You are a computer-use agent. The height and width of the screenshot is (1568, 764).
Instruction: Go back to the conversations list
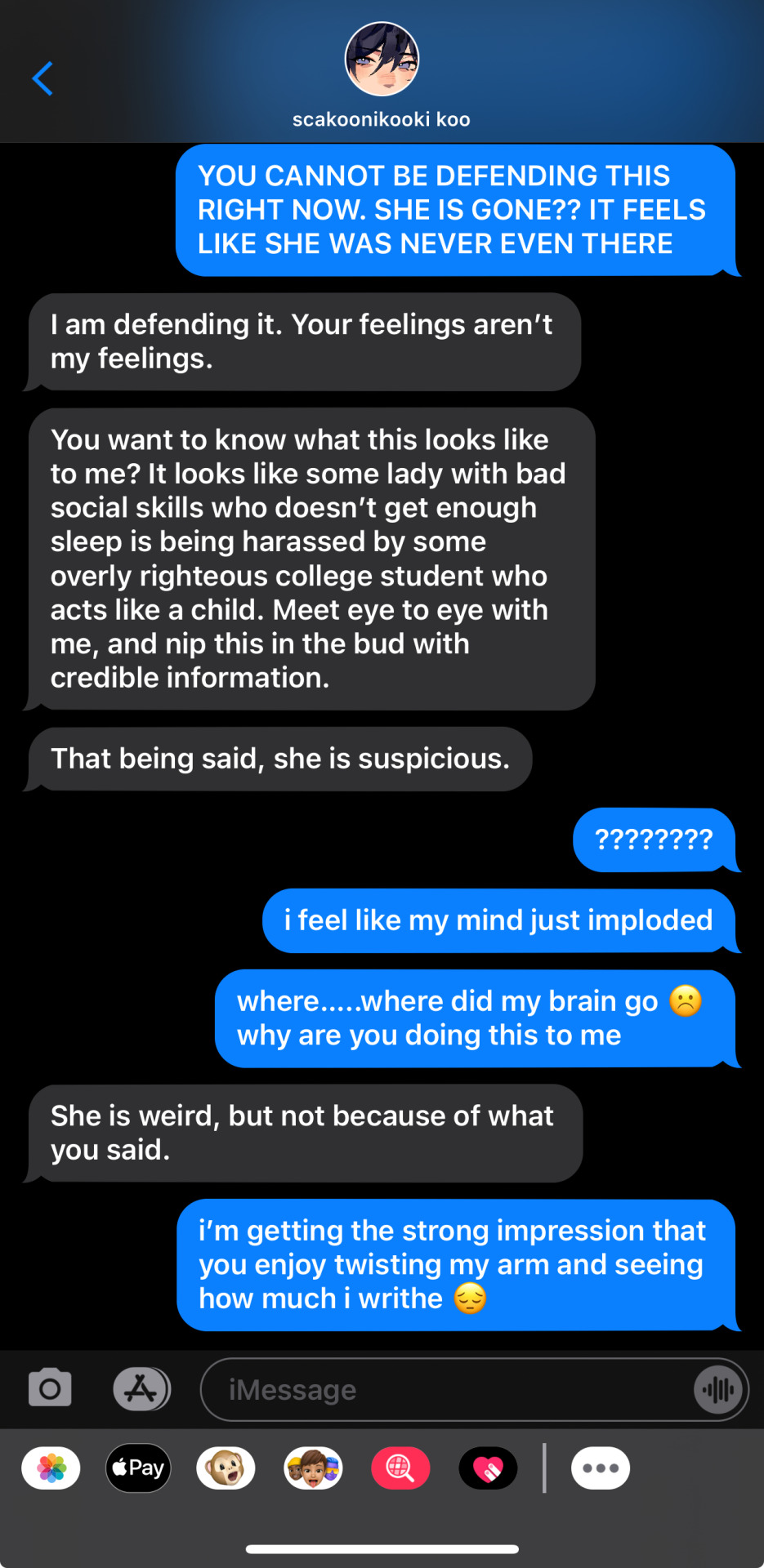pyautogui.click(x=42, y=79)
